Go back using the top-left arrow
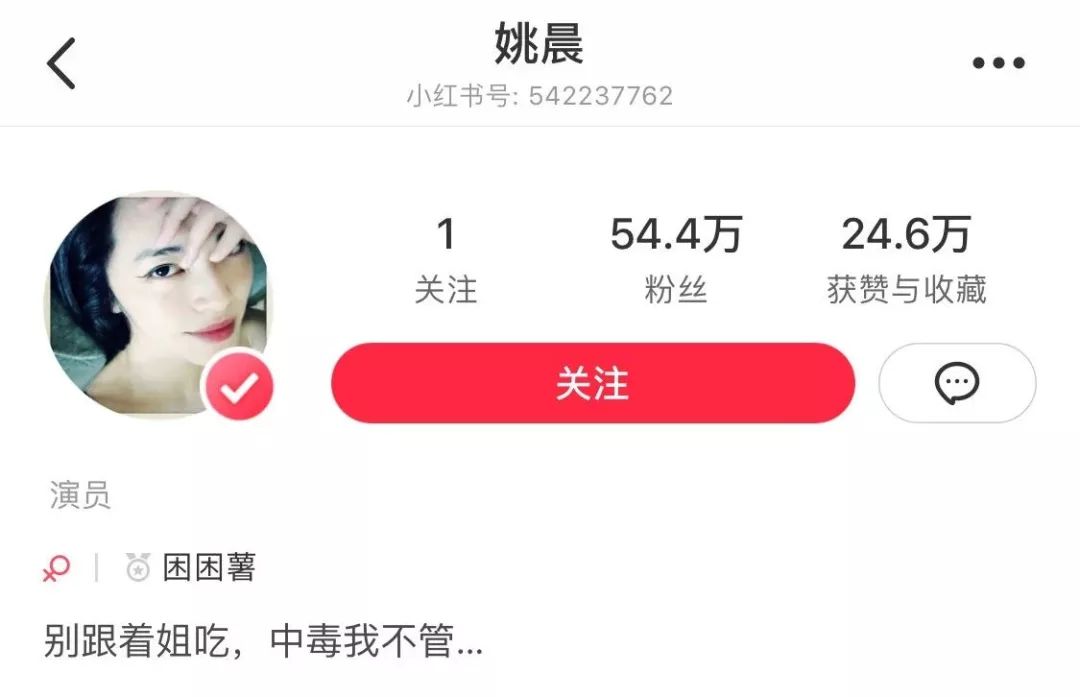 tap(62, 63)
